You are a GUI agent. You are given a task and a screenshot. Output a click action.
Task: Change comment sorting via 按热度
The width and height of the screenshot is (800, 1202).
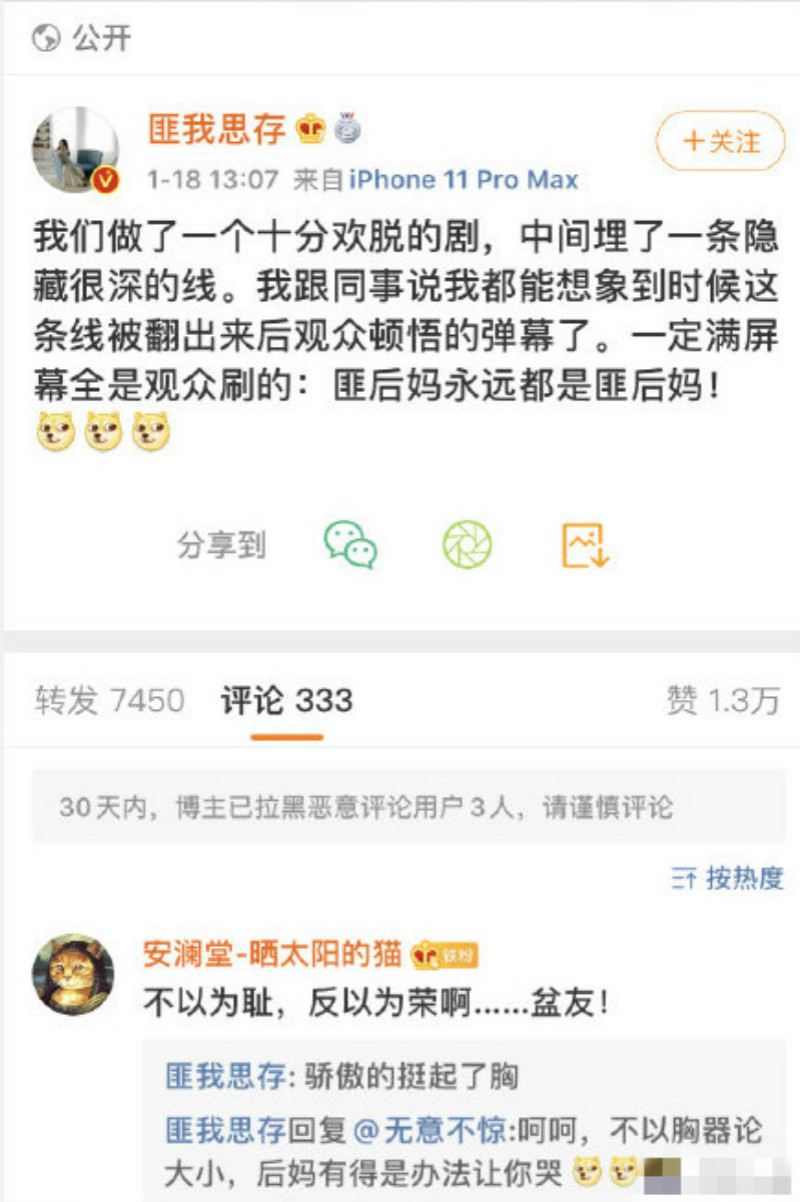(x=727, y=878)
